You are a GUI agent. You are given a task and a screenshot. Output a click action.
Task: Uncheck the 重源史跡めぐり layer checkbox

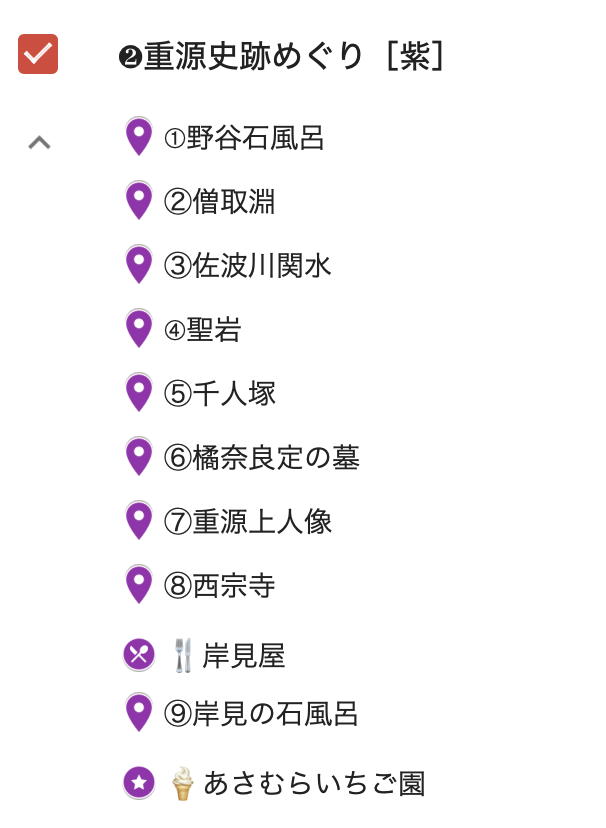coord(38,54)
